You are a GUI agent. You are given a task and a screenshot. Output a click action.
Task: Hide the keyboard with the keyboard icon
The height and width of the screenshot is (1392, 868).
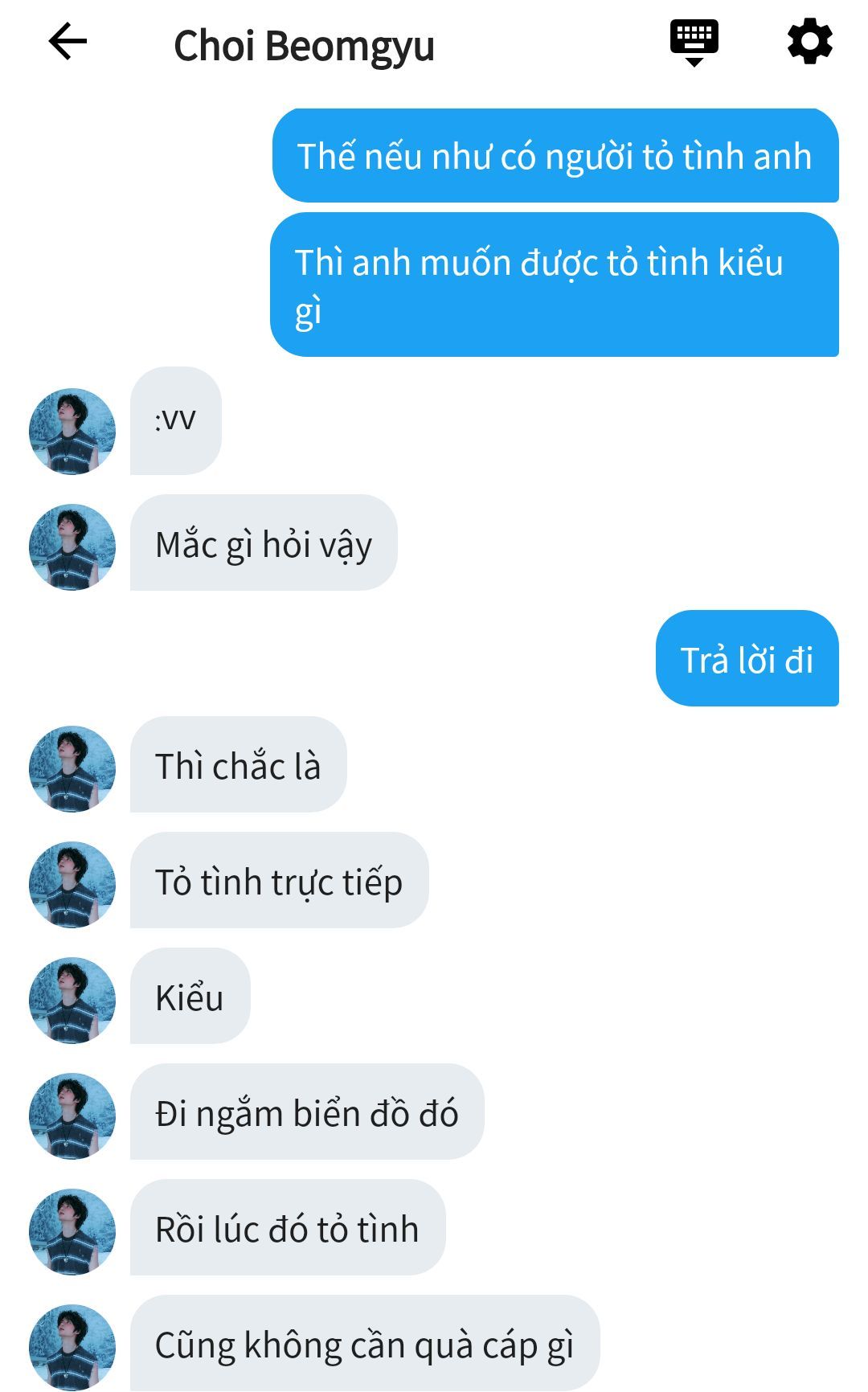tap(694, 43)
